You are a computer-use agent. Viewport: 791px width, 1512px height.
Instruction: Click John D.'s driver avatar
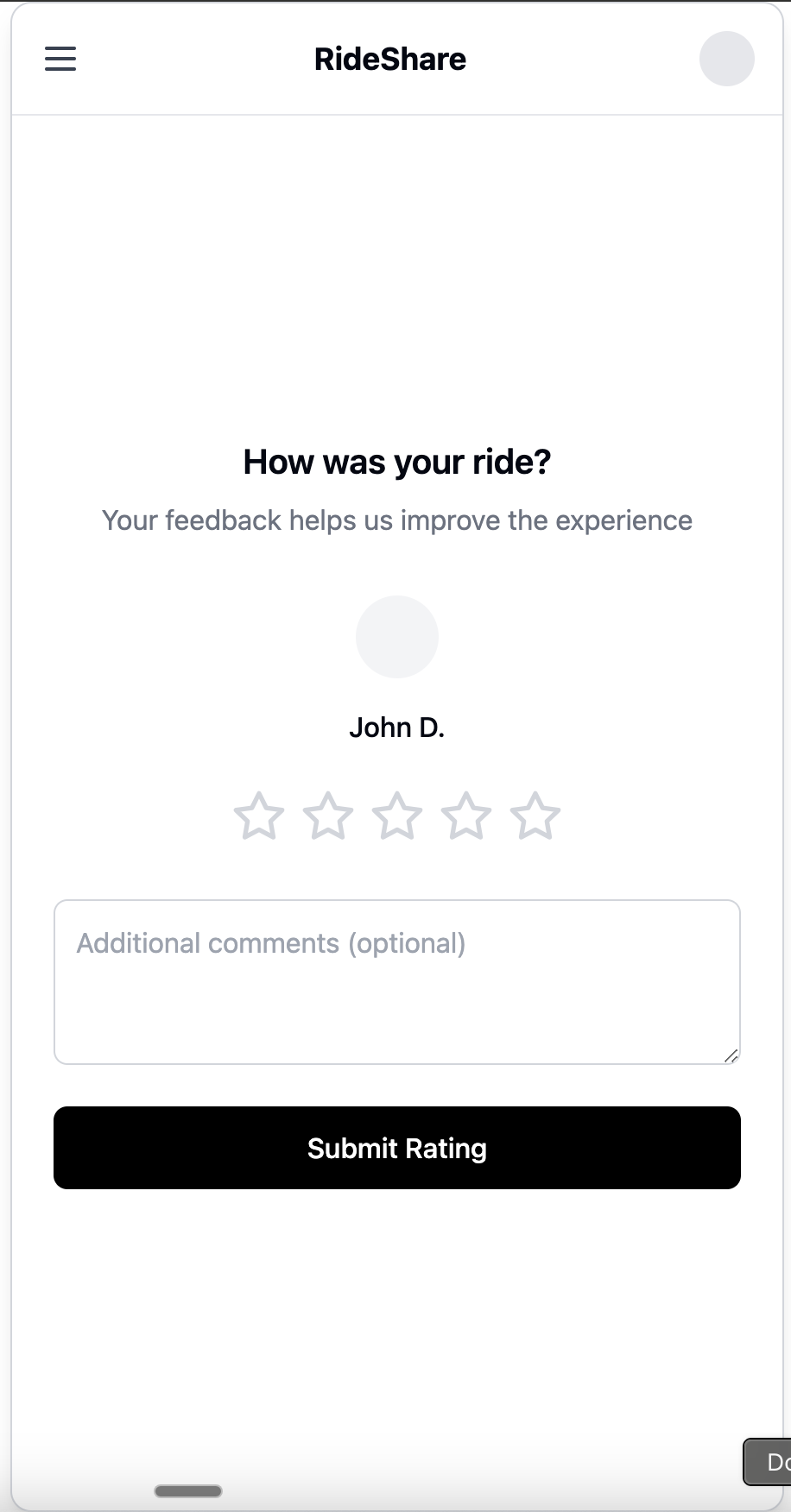point(396,636)
